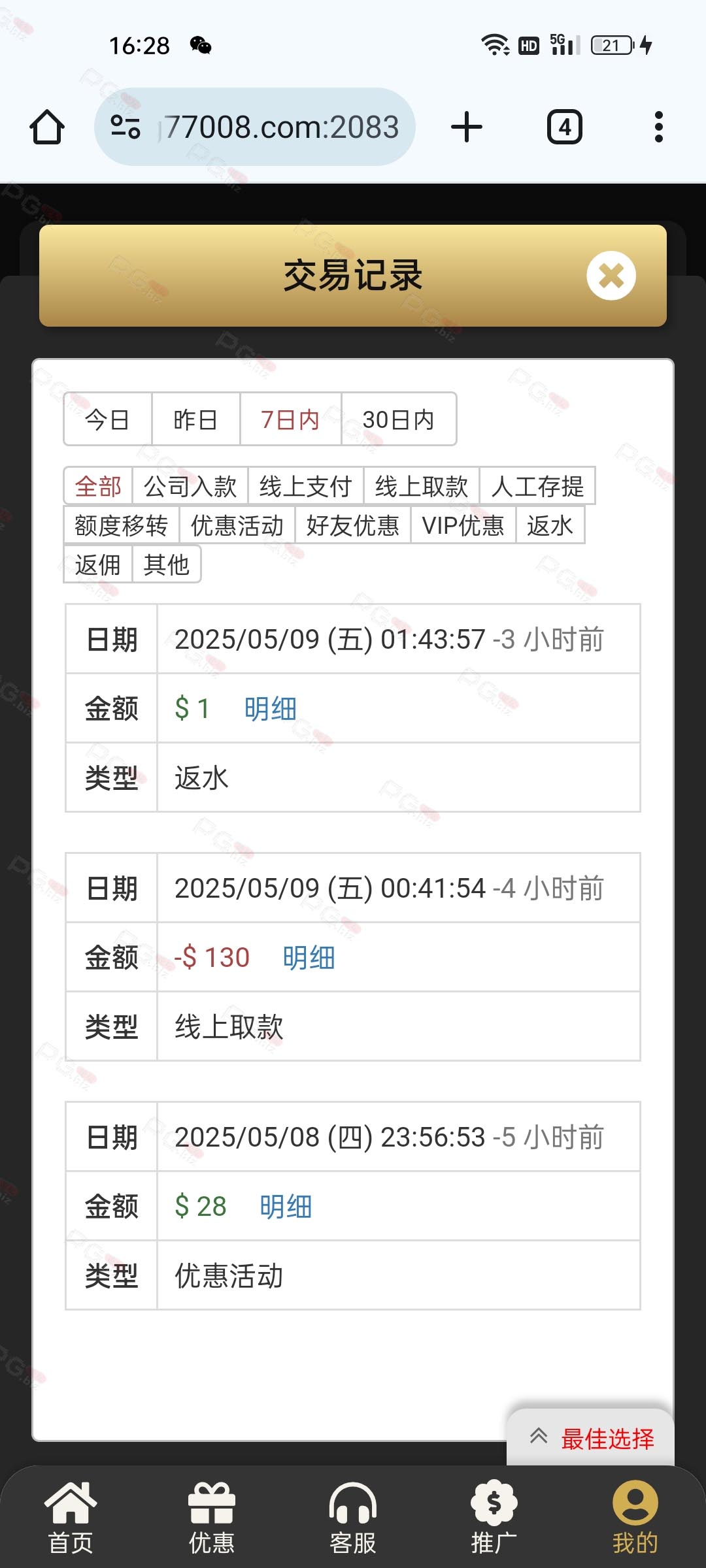
Task: Close the 交易记录 dialog
Action: coord(611,276)
